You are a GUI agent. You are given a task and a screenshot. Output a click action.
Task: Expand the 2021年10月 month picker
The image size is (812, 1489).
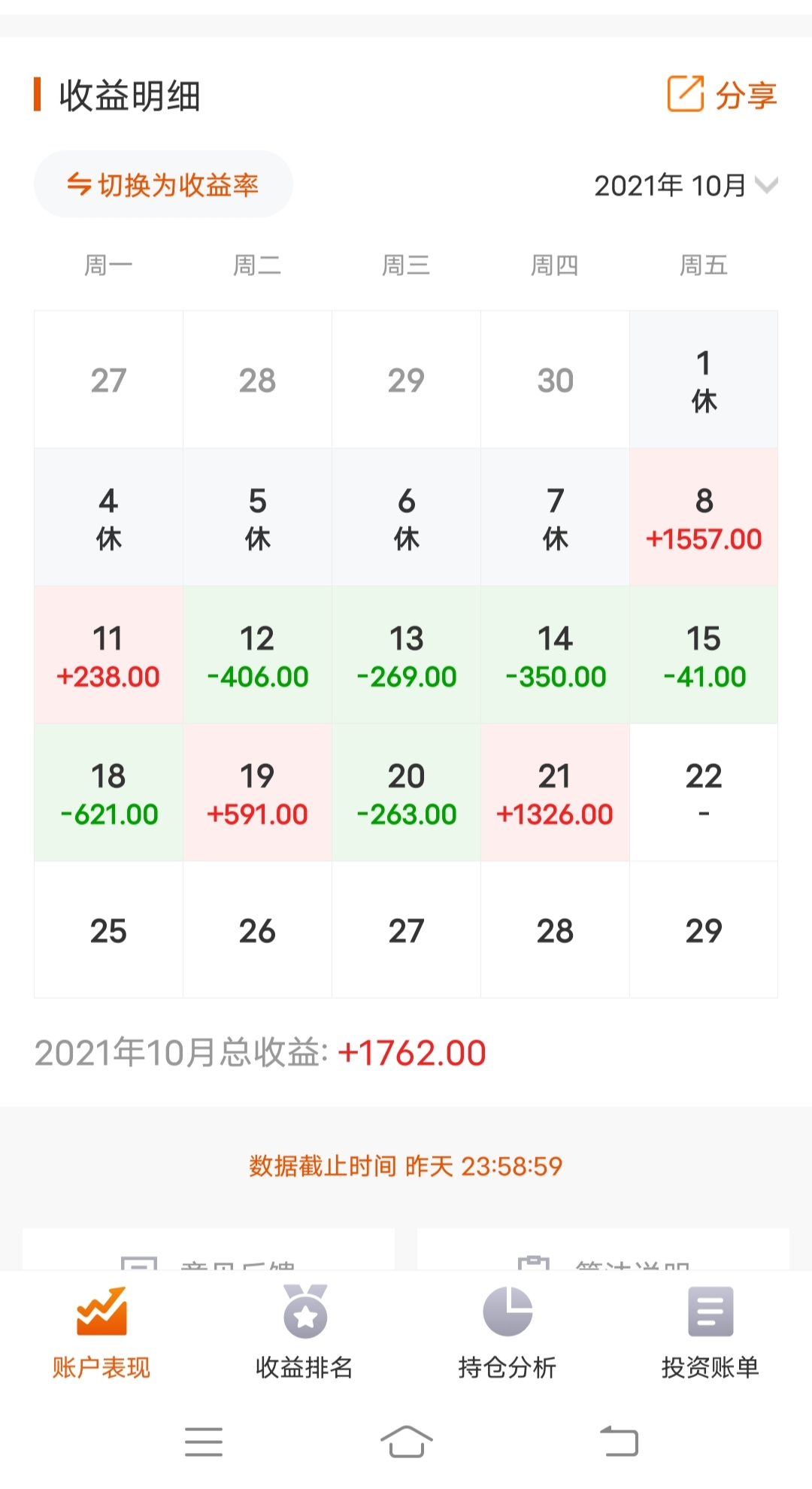686,185
